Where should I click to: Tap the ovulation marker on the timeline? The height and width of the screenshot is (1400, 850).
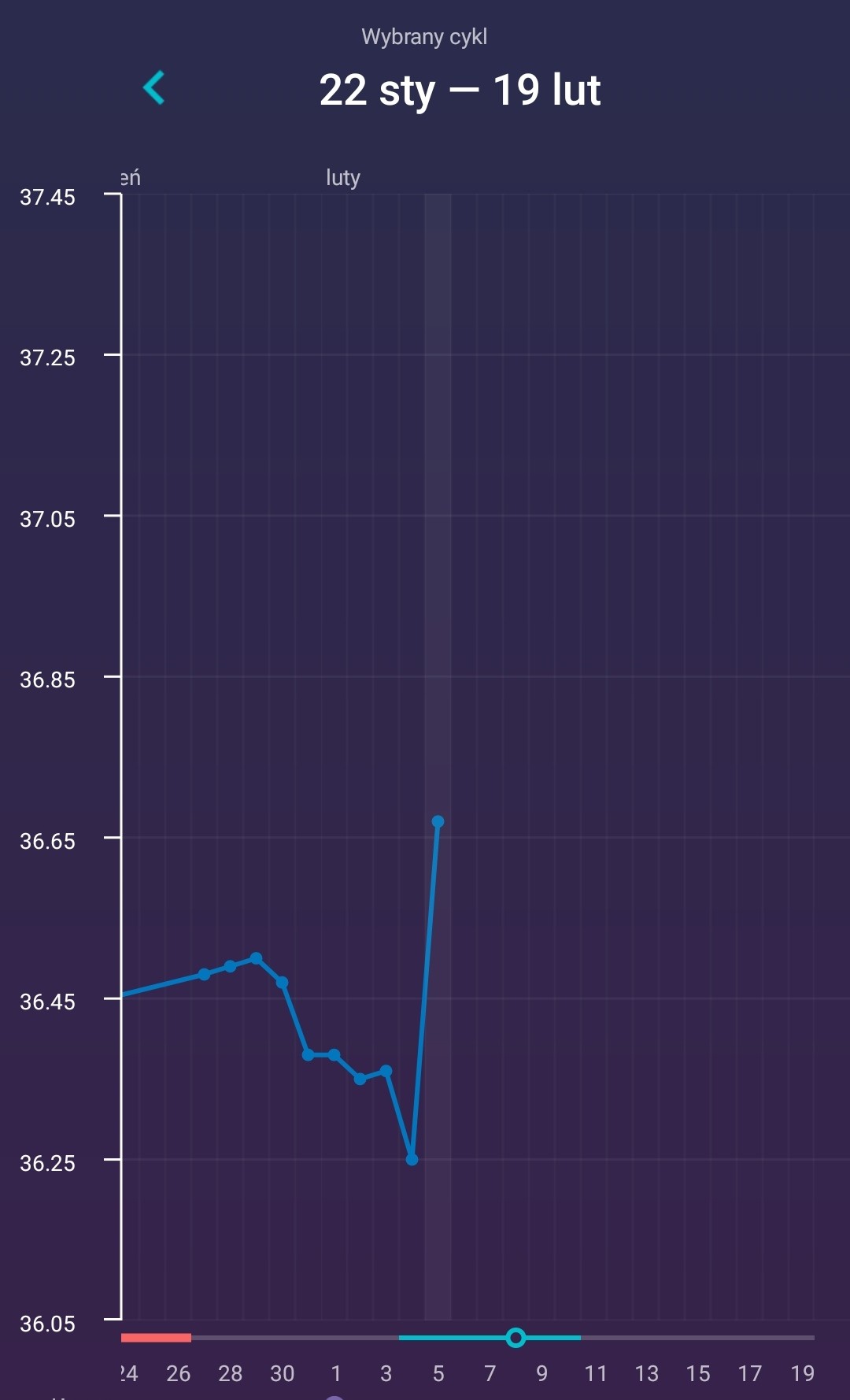[x=516, y=1337]
